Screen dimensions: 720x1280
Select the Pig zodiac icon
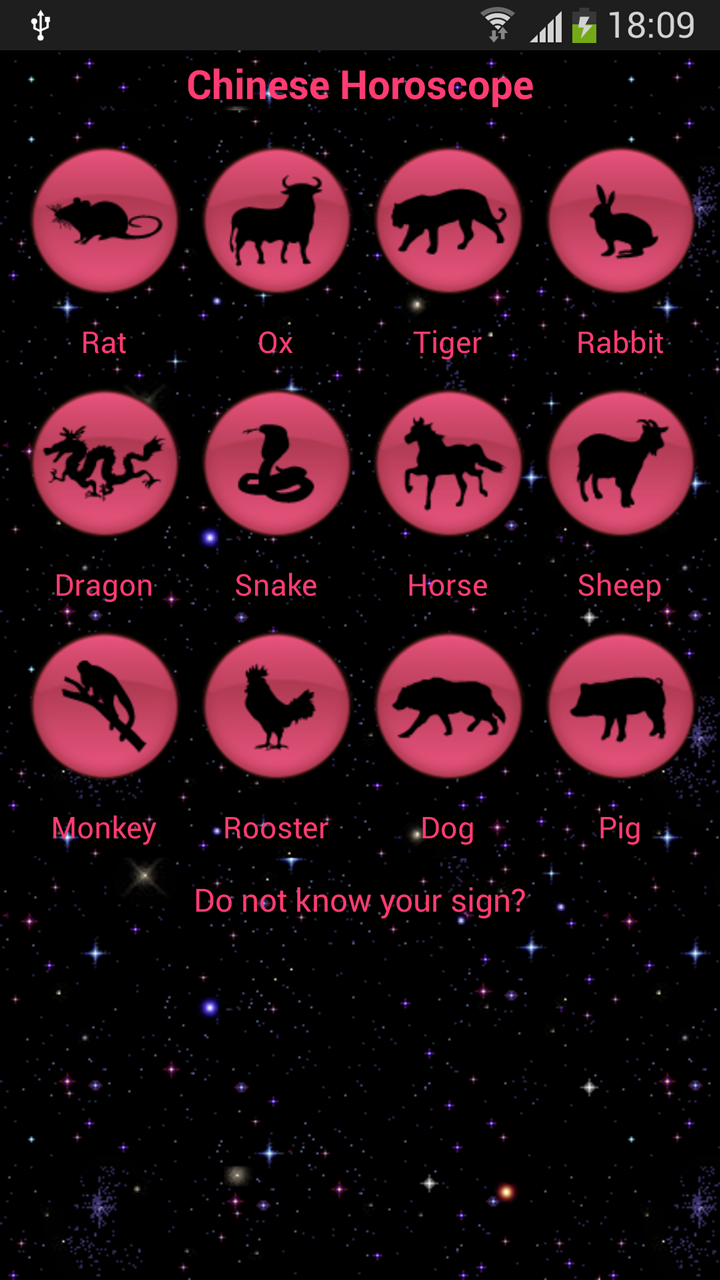point(620,706)
